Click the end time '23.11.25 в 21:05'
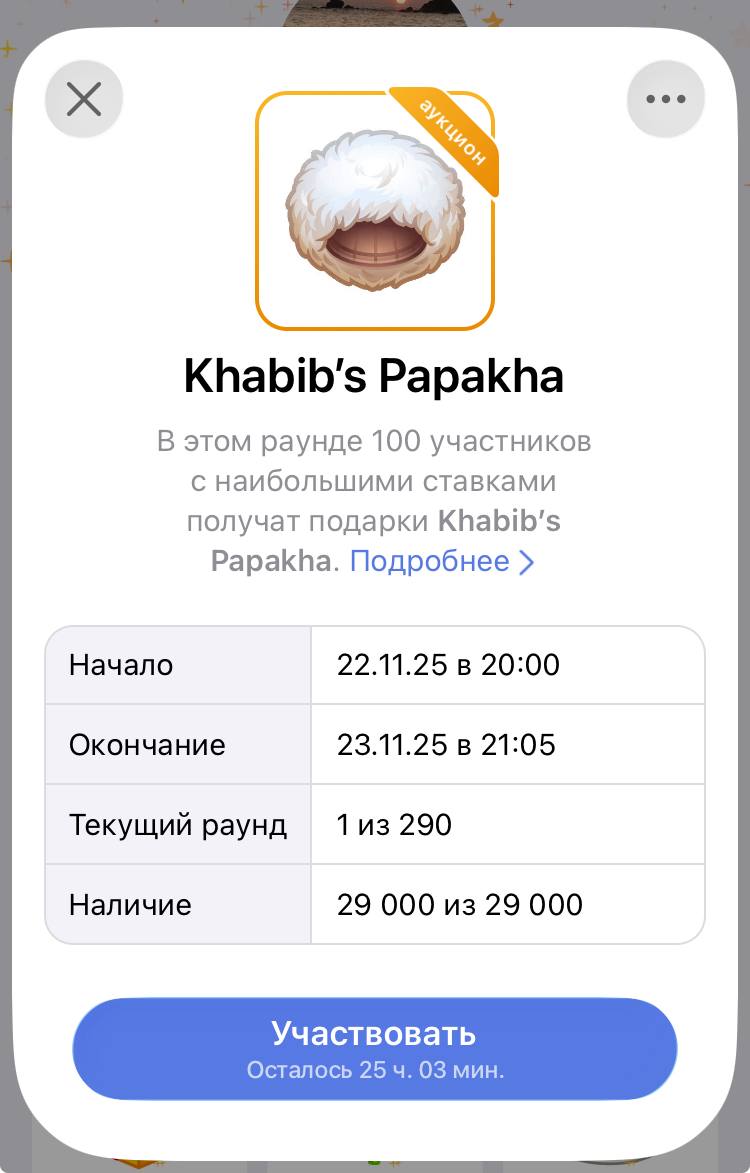This screenshot has height=1173, width=750. pyautogui.click(x=445, y=744)
